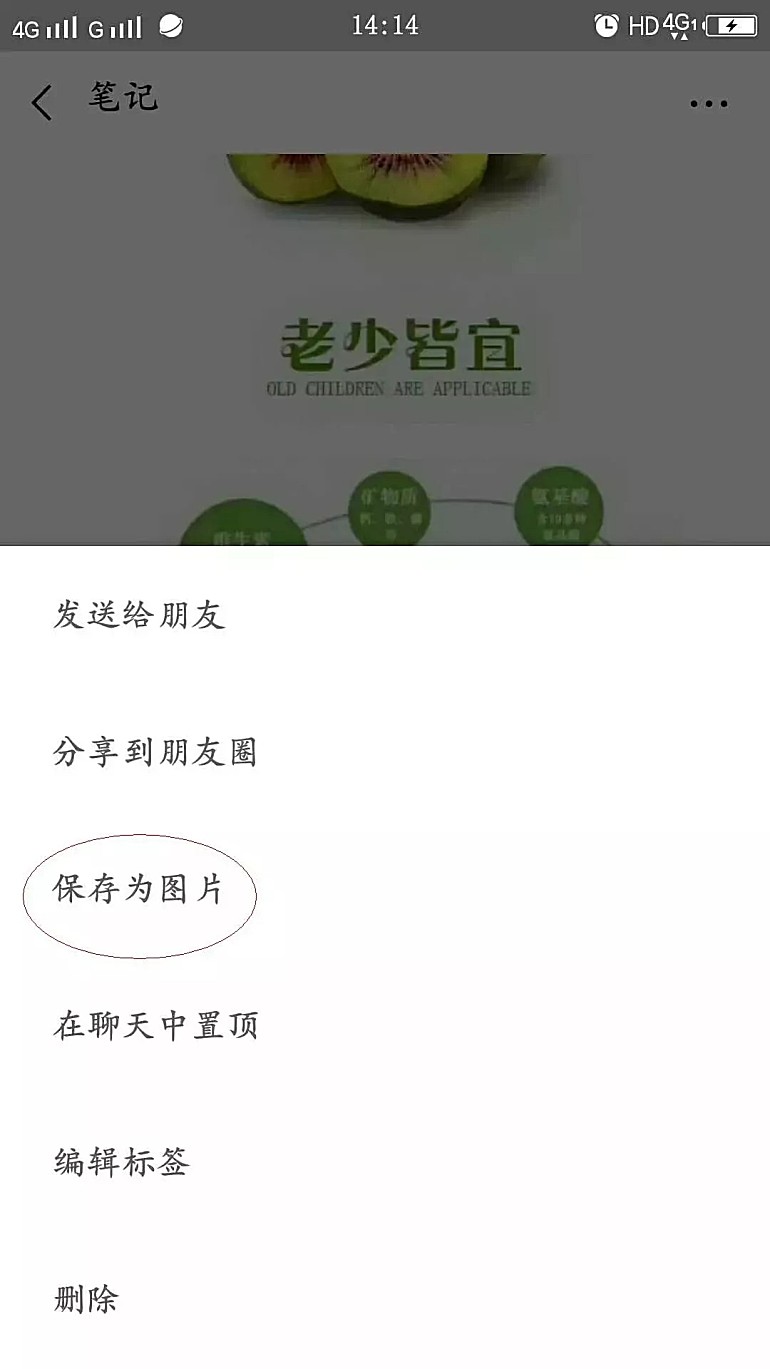Tap the back arrow beside 笔记
Image resolution: width=770 pixels, height=1369 pixels.
[x=41, y=103]
